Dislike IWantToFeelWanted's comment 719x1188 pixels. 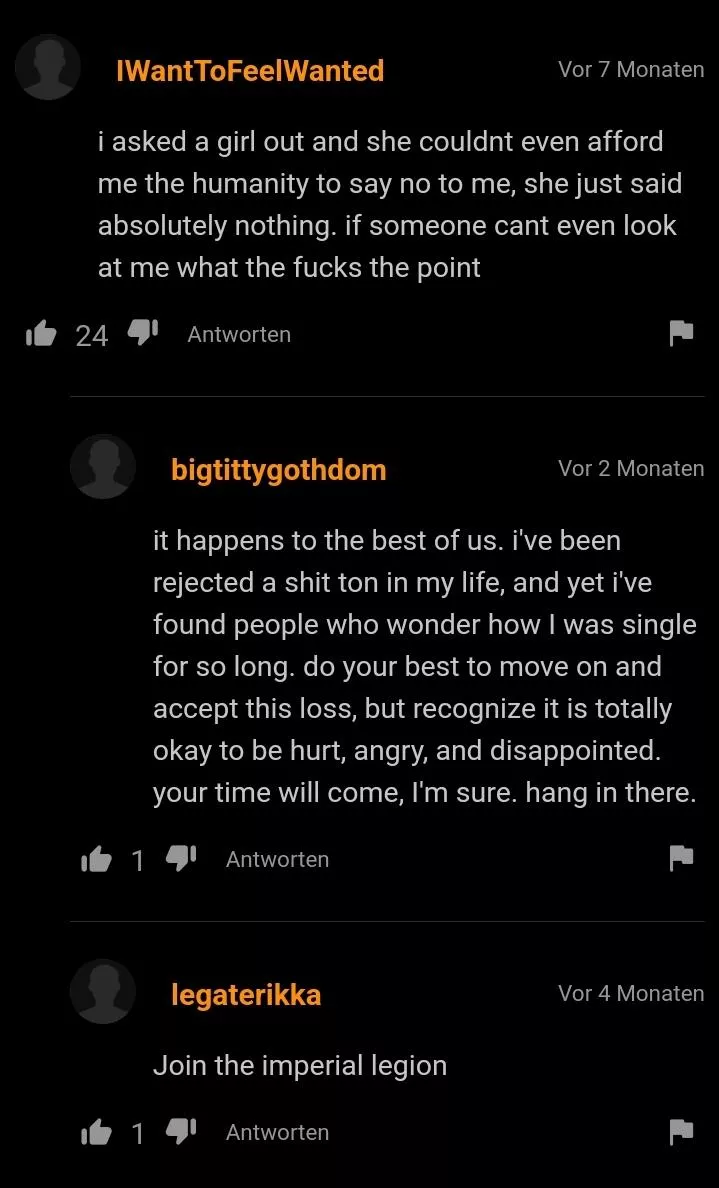coord(143,333)
